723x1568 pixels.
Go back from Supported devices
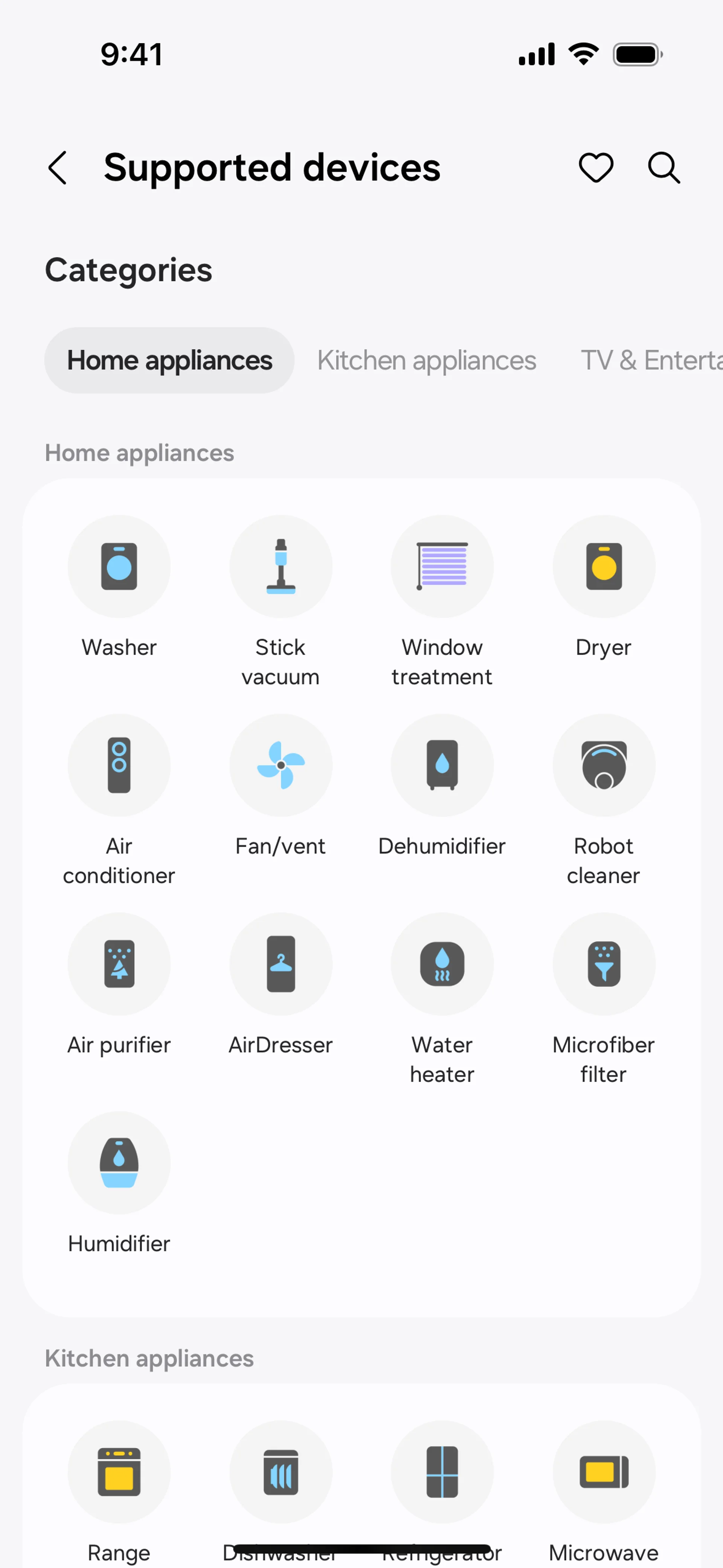58,168
